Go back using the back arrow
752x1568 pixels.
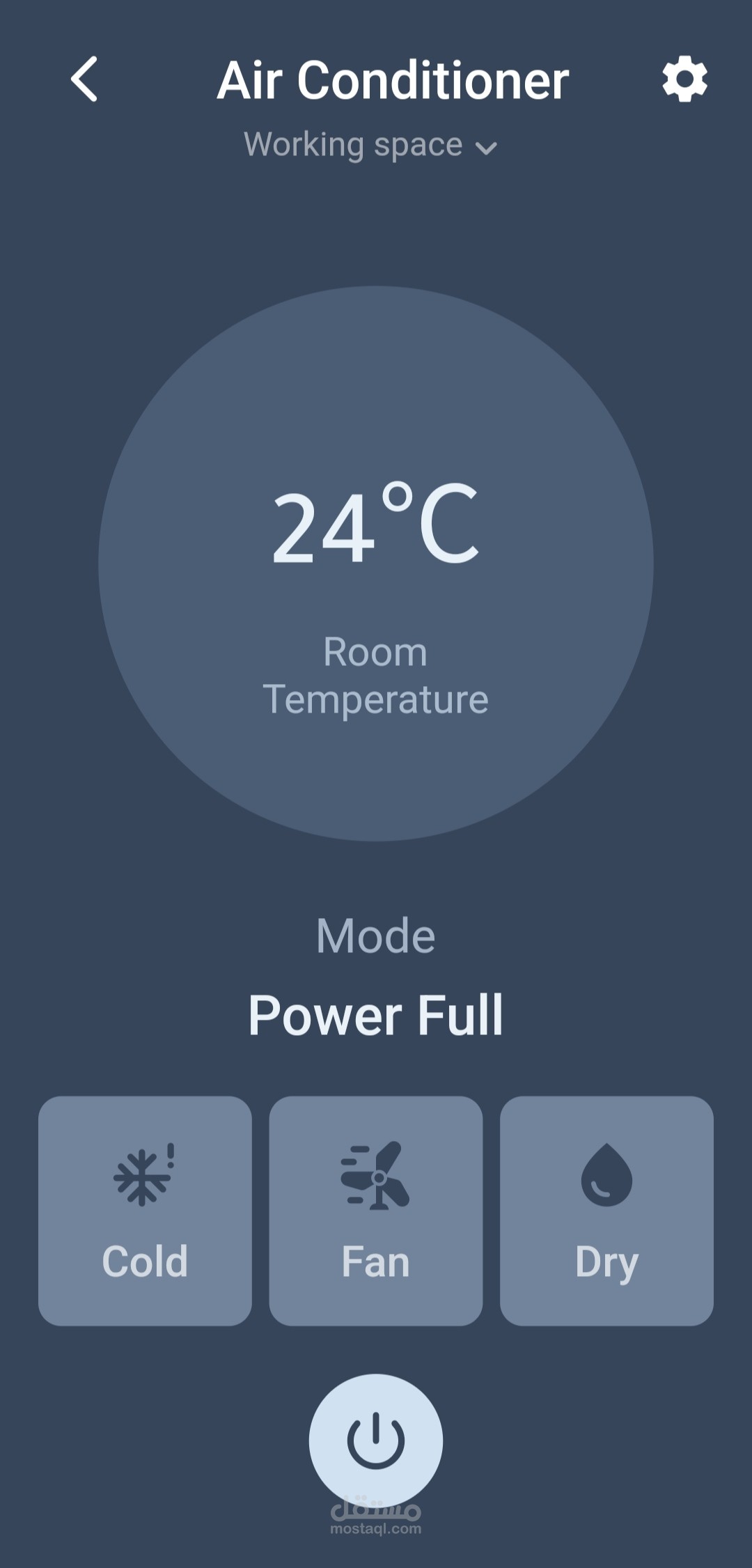coord(84,79)
